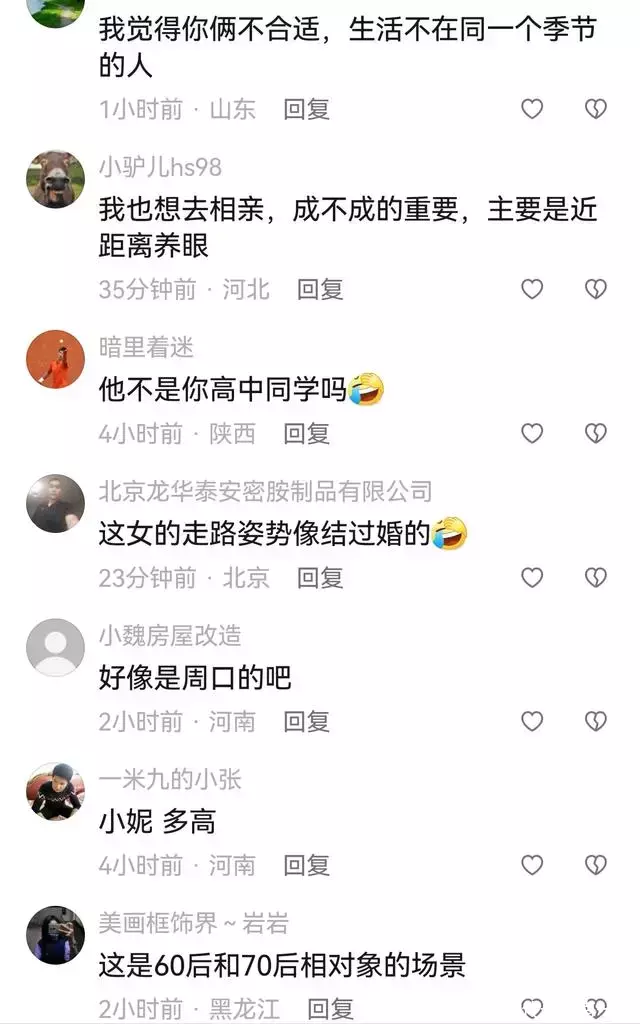Dislike 小驴儿hs98's comment
Image resolution: width=640 pixels, height=1024 pixels.
pos(596,289)
